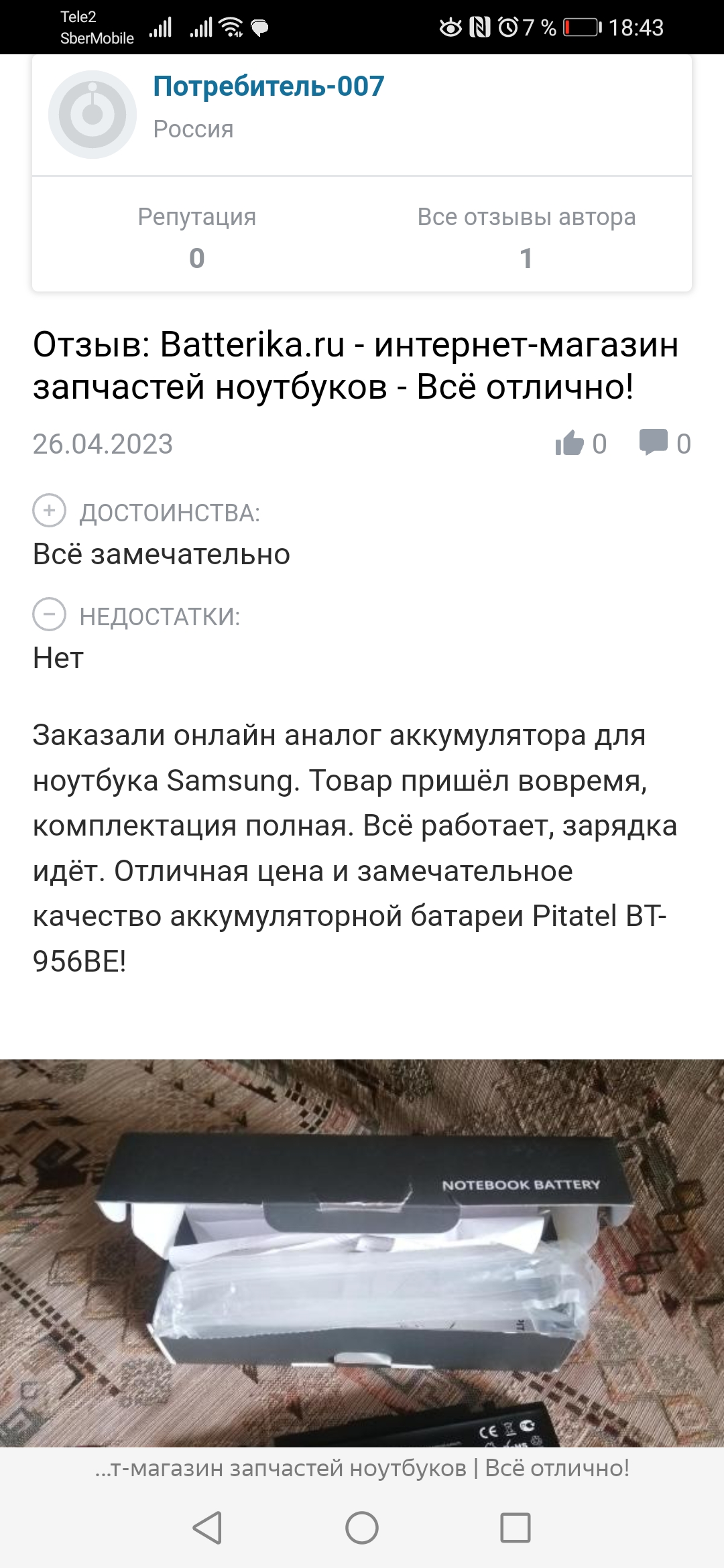Screen dimensions: 724x1568
Task: Tap the author's avatar picture
Action: pyautogui.click(x=93, y=115)
